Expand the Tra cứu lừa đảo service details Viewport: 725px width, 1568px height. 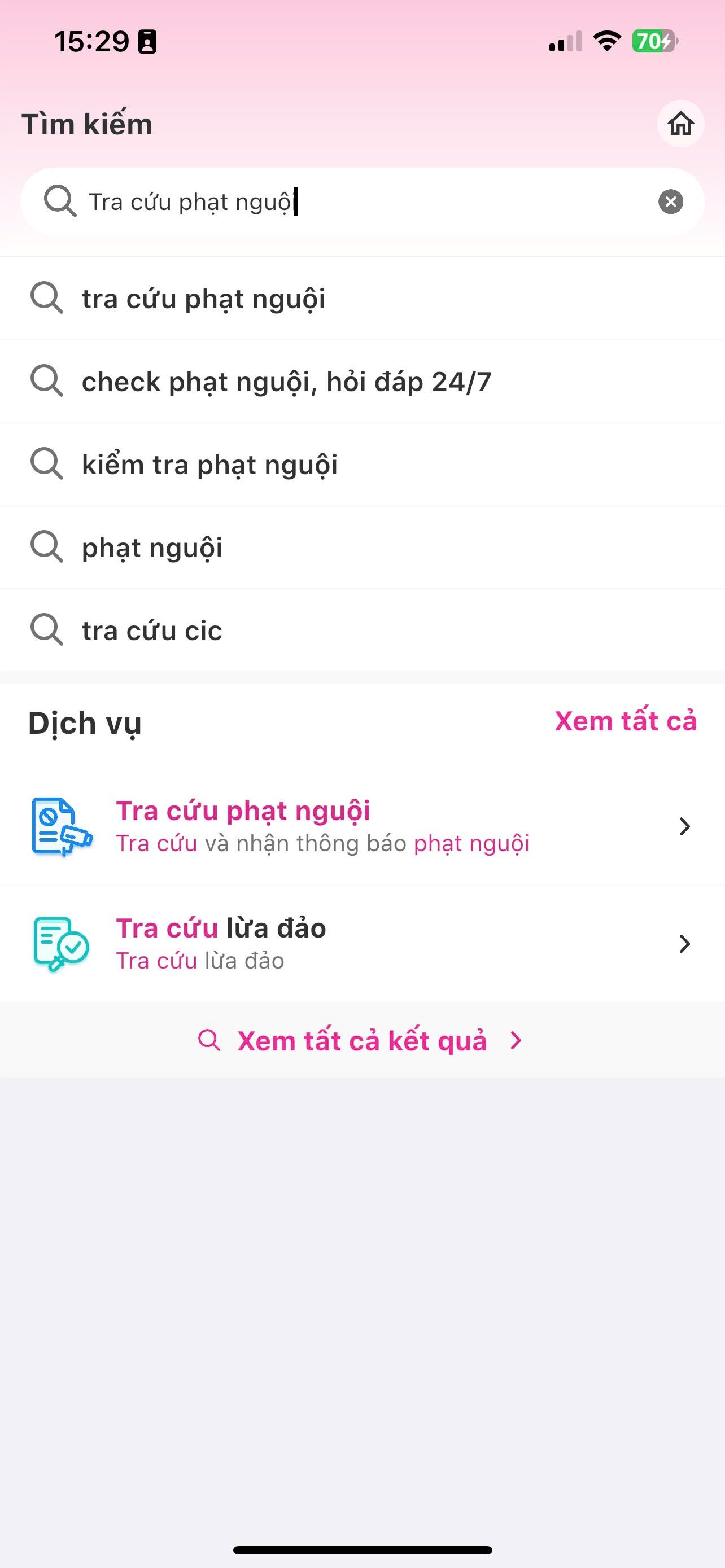pos(685,944)
